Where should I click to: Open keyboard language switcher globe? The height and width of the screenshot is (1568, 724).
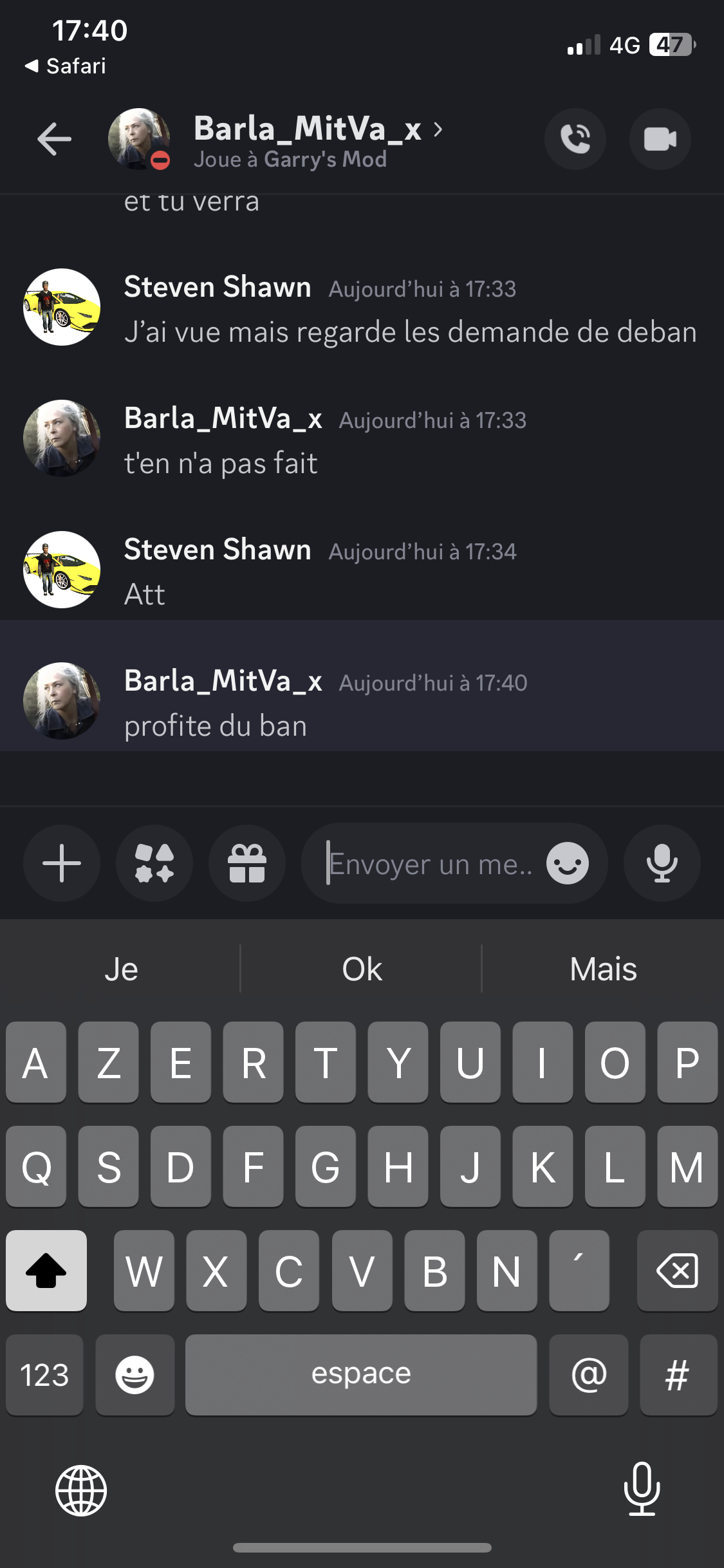click(x=81, y=1490)
